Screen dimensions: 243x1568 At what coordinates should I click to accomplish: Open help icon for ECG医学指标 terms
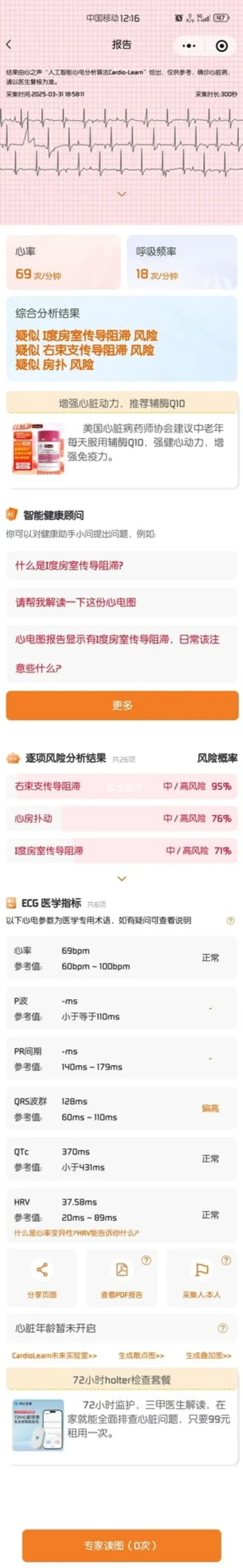click(x=230, y=920)
